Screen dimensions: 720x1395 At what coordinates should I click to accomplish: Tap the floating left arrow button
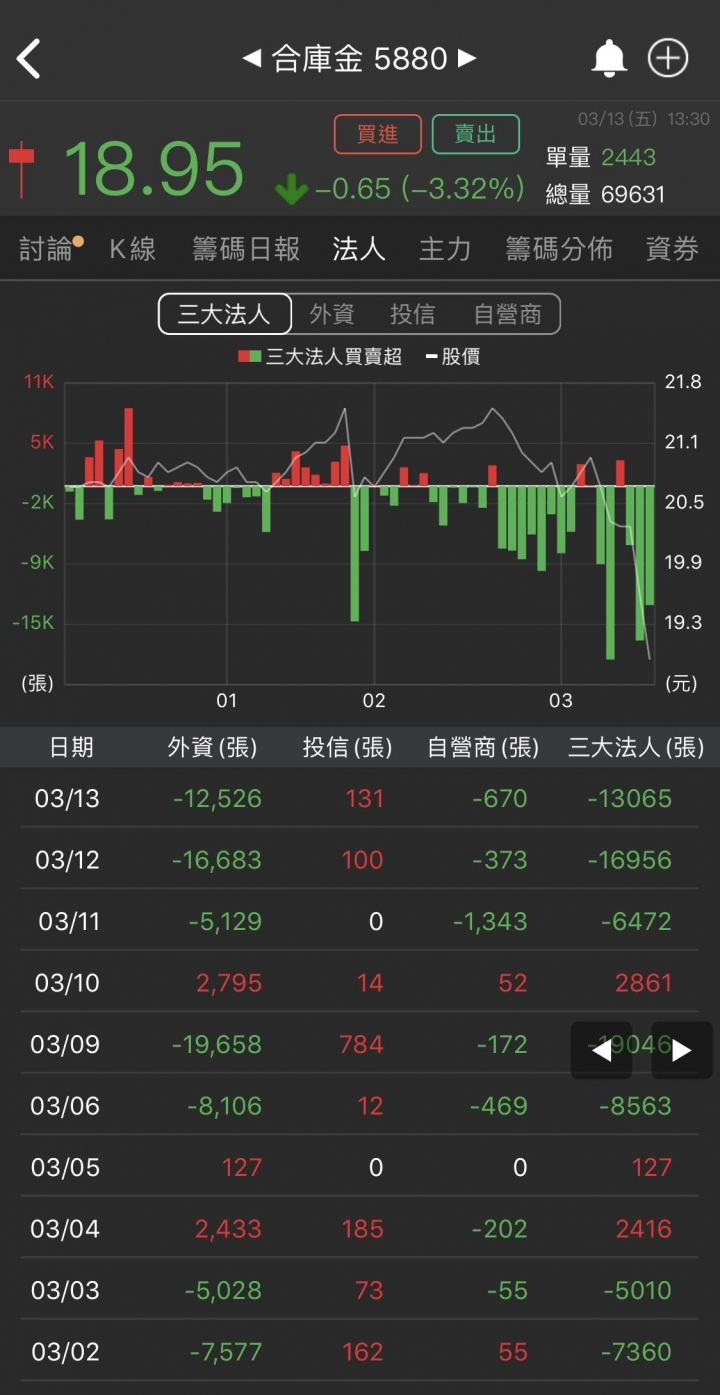click(x=601, y=1050)
